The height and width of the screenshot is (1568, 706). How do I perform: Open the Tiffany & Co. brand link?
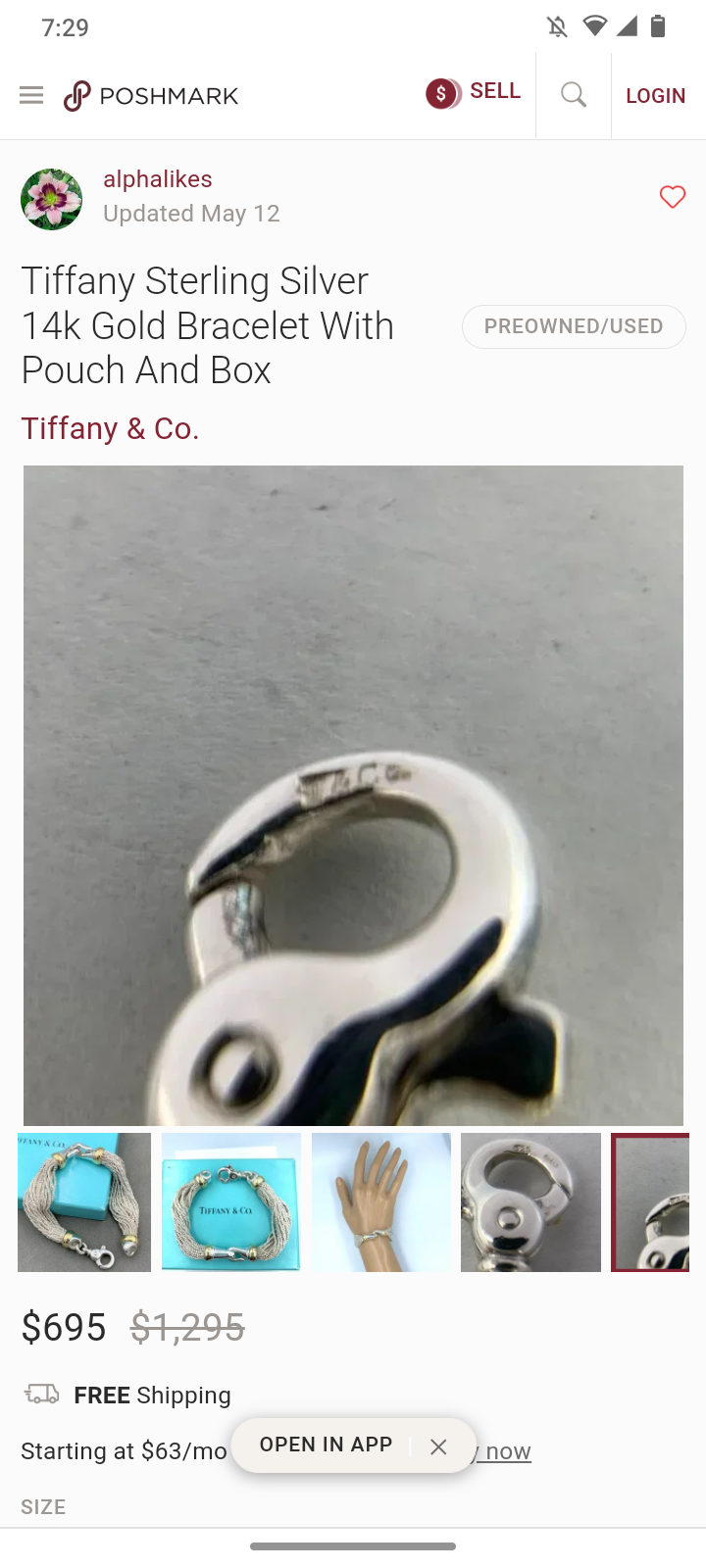click(x=110, y=428)
